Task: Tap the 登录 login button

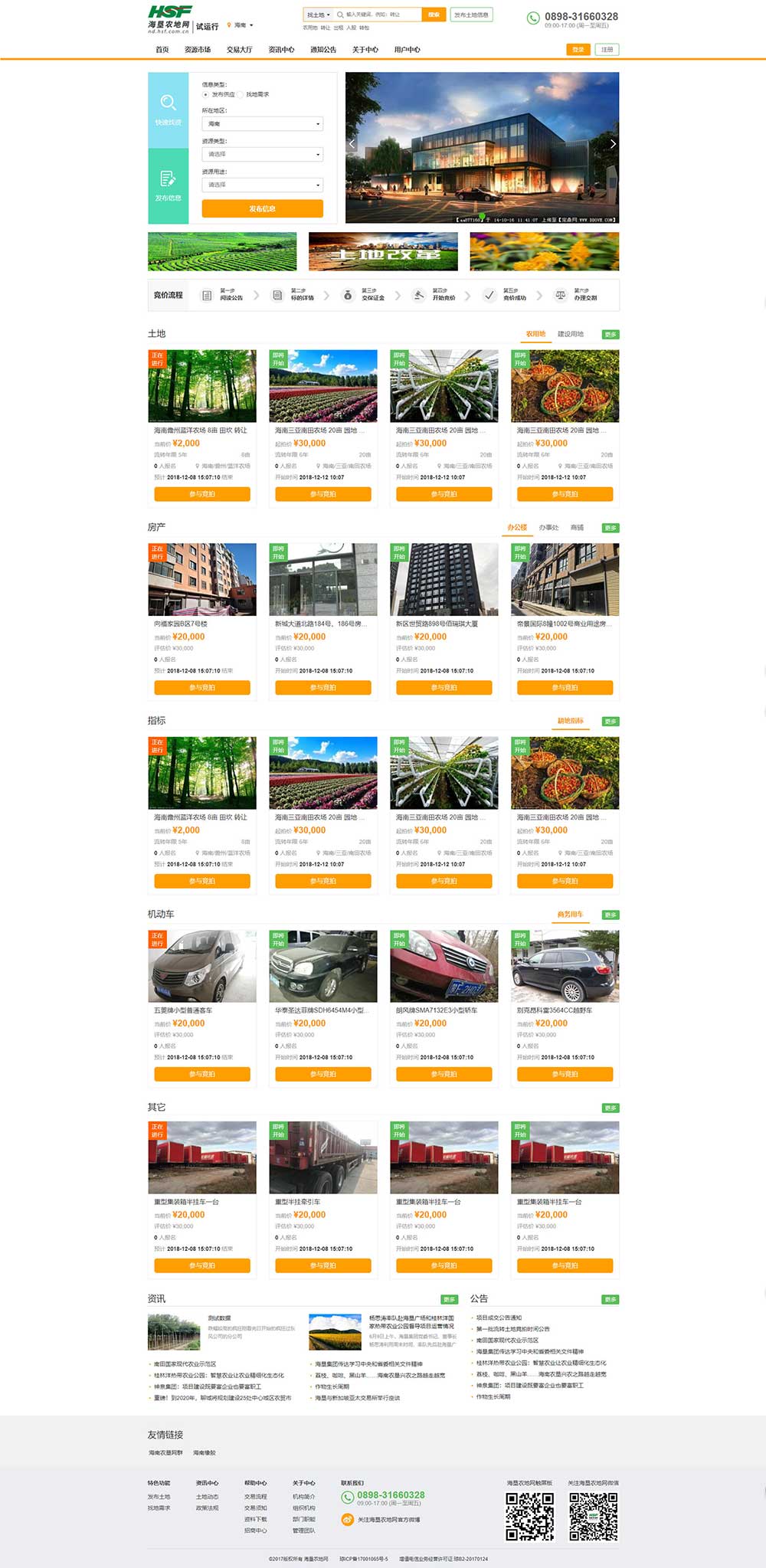Action: point(578,50)
